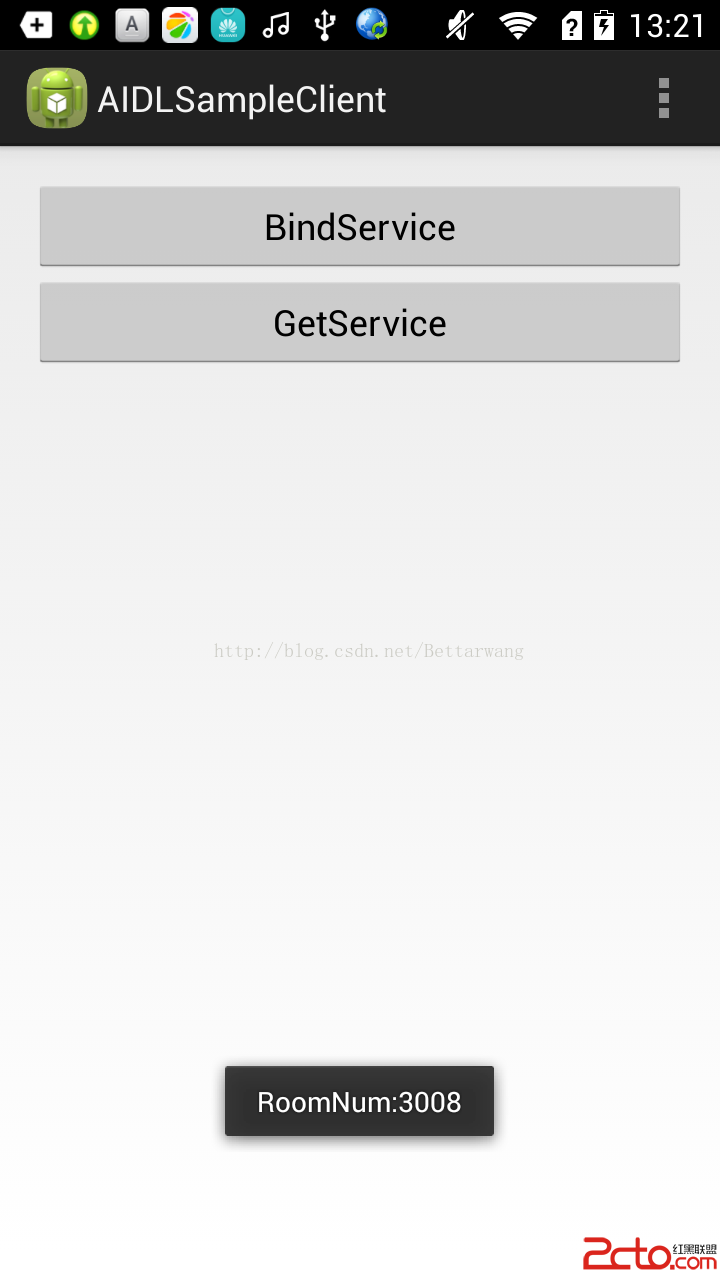Open the overflow menu
The width and height of the screenshot is (720, 1280).
[x=663, y=99]
